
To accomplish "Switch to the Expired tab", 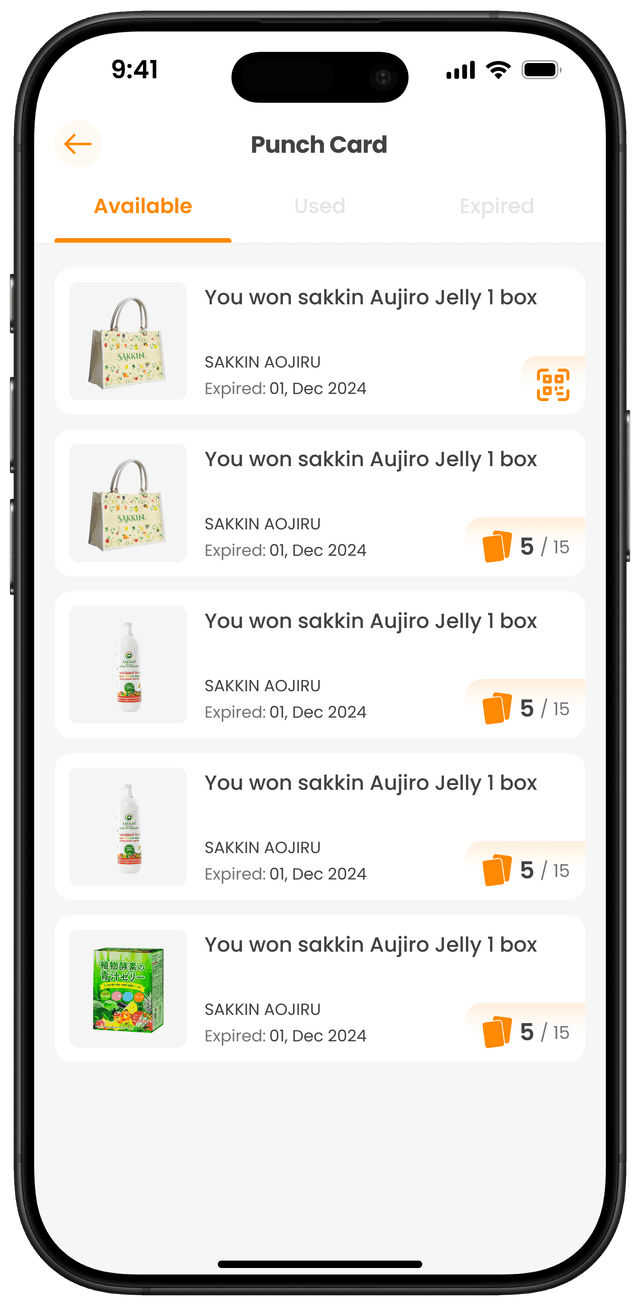I will 496,207.
